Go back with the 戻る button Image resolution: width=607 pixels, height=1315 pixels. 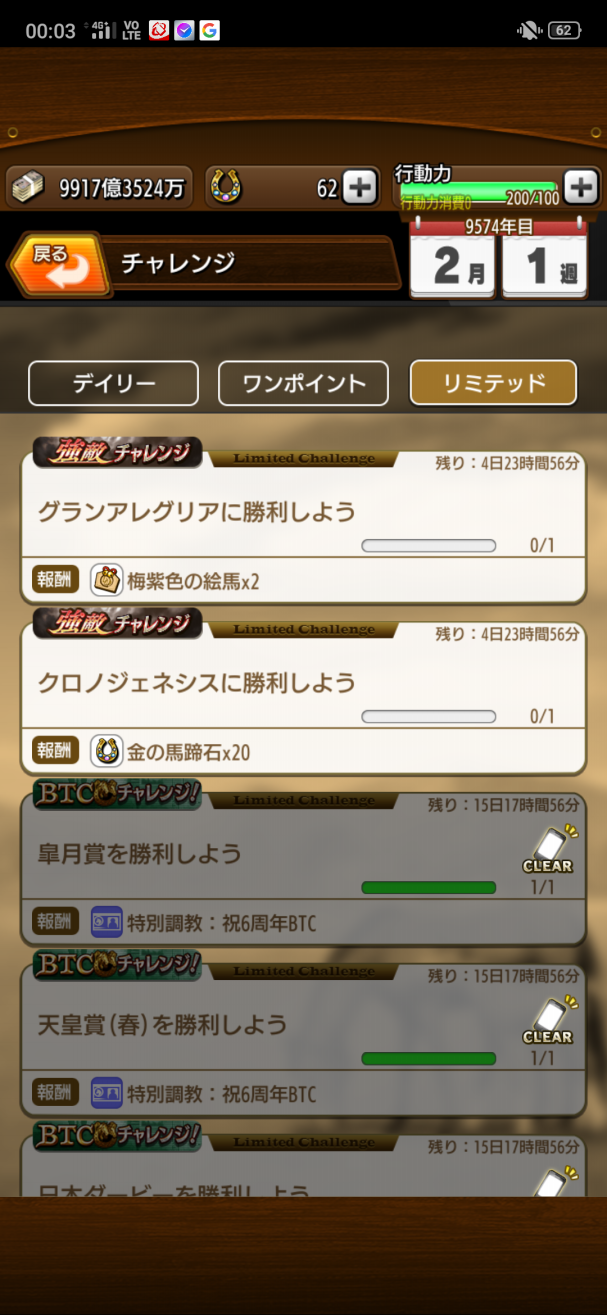58,263
